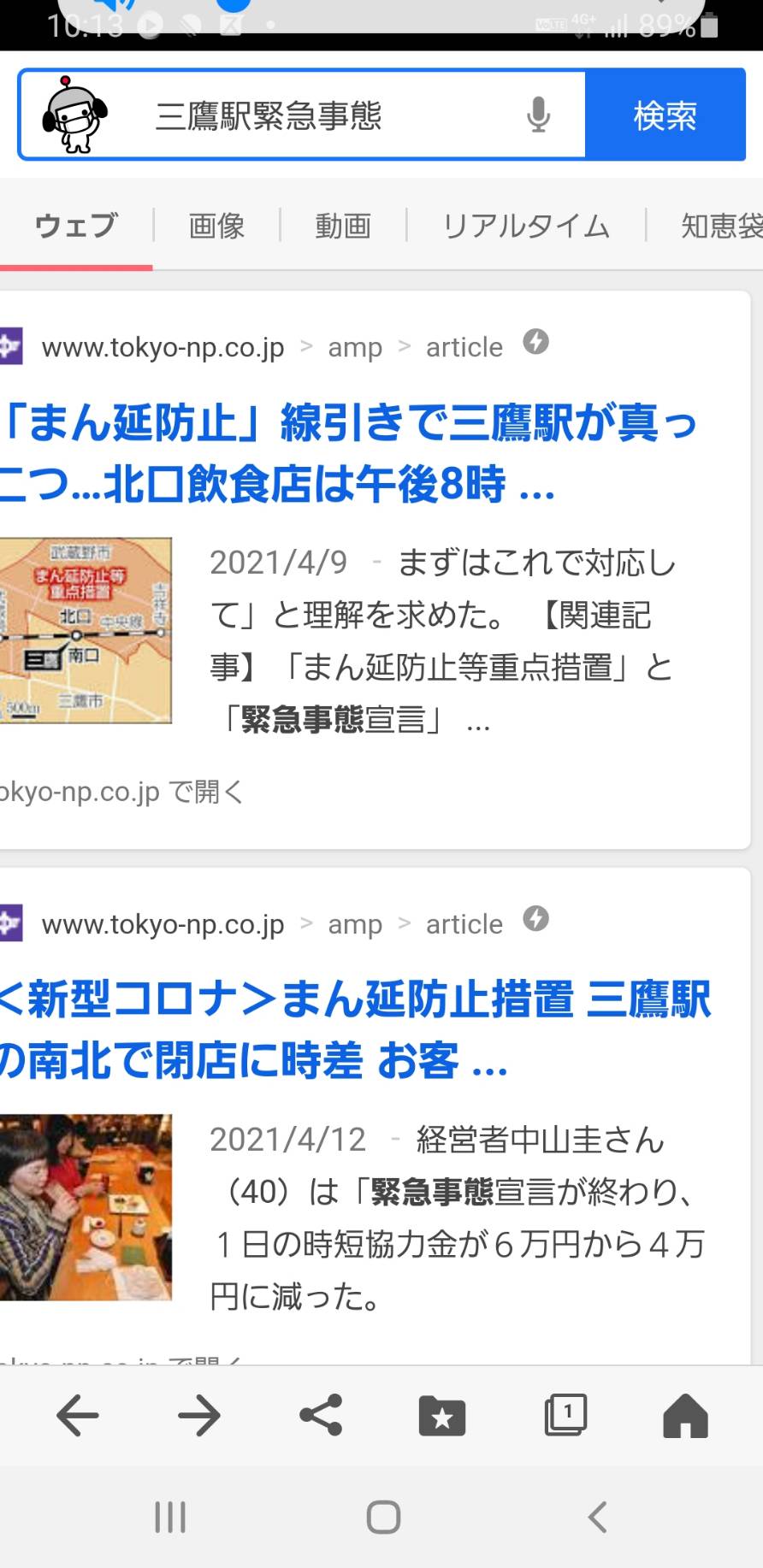Go to the browser home page
Viewport: 763px width, 1568px height.
click(686, 1416)
